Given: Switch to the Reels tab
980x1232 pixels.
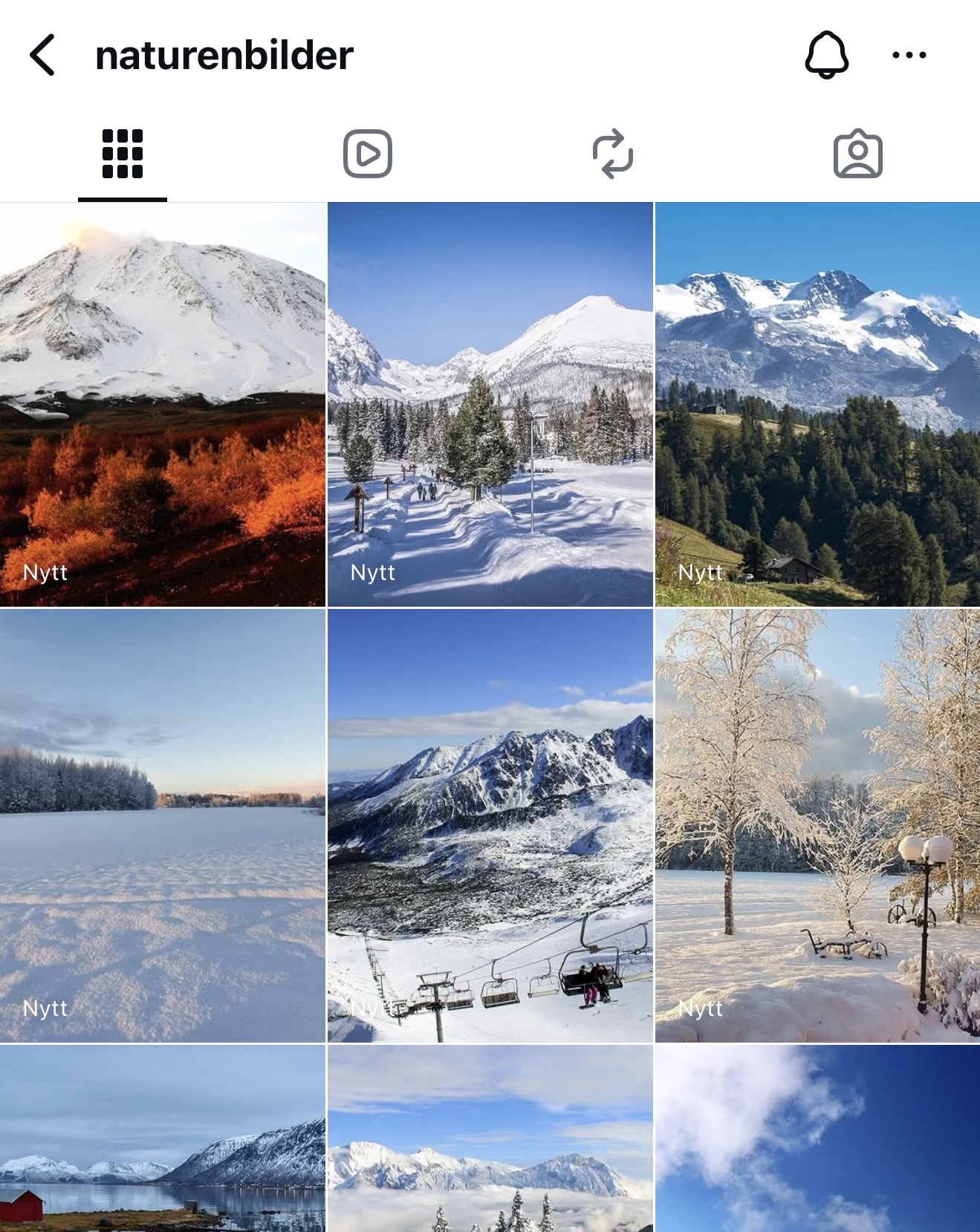Looking at the screenshot, I should pos(368,154).
